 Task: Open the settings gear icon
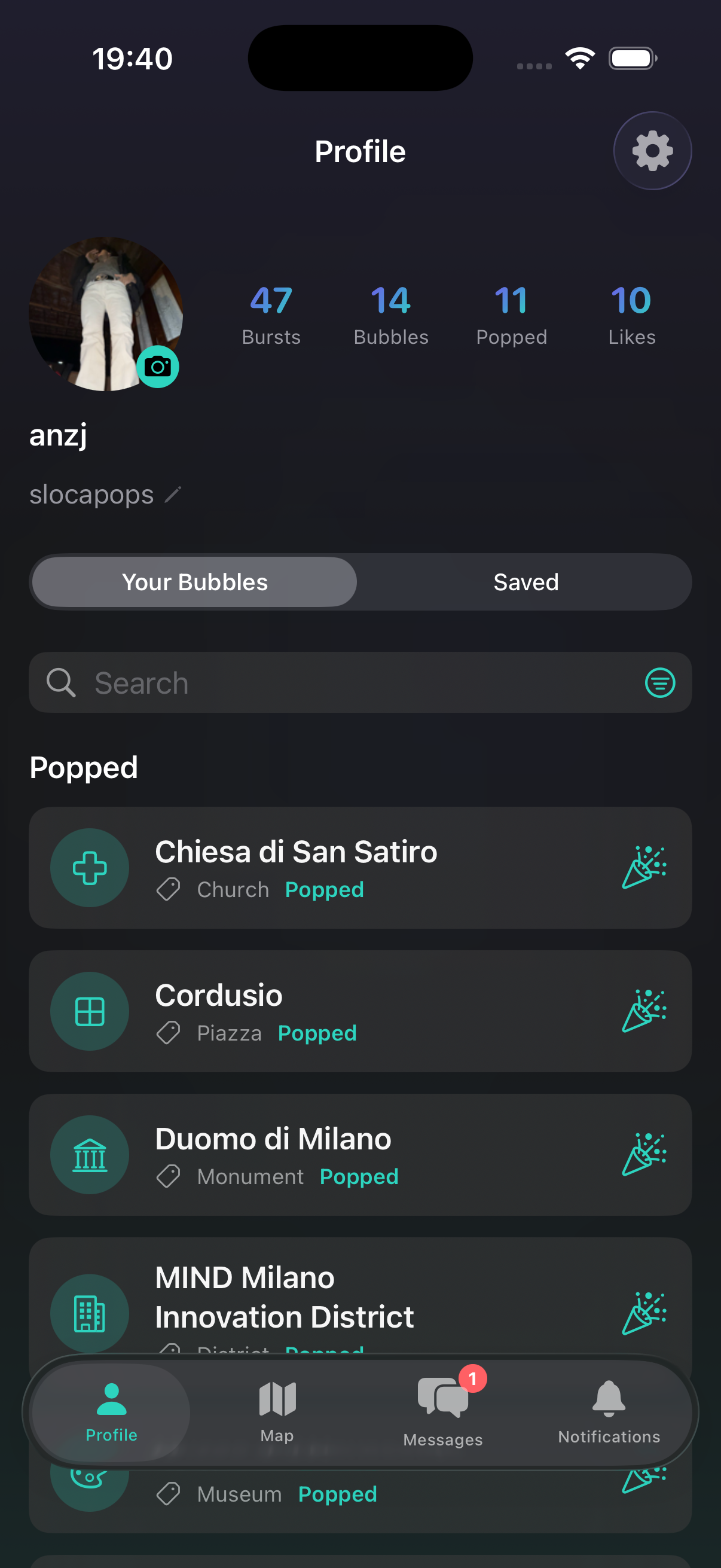pyautogui.click(x=652, y=150)
